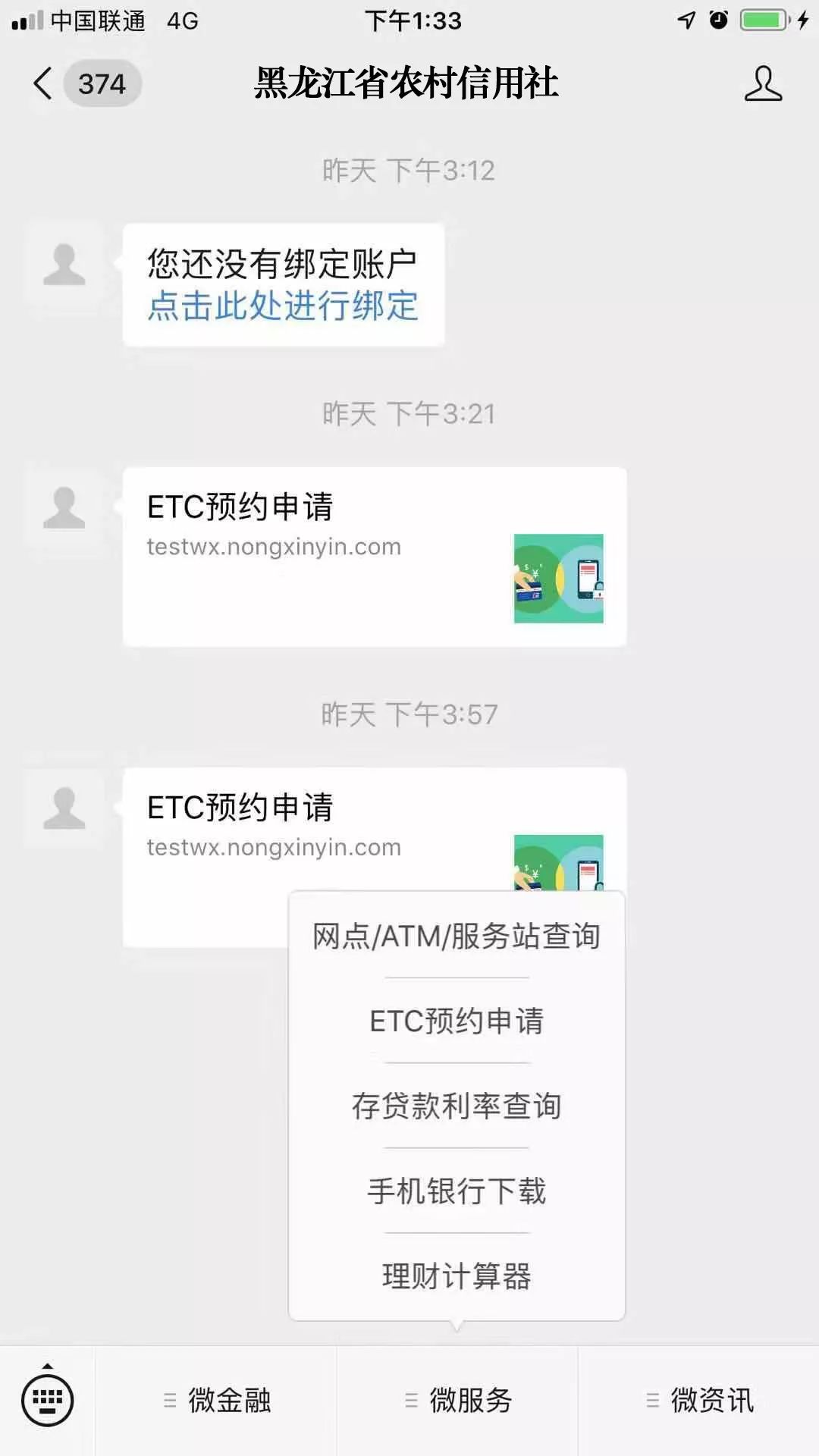Open the 3:21 ETC预约申请 card
The width and height of the screenshot is (819, 1456).
[x=375, y=557]
